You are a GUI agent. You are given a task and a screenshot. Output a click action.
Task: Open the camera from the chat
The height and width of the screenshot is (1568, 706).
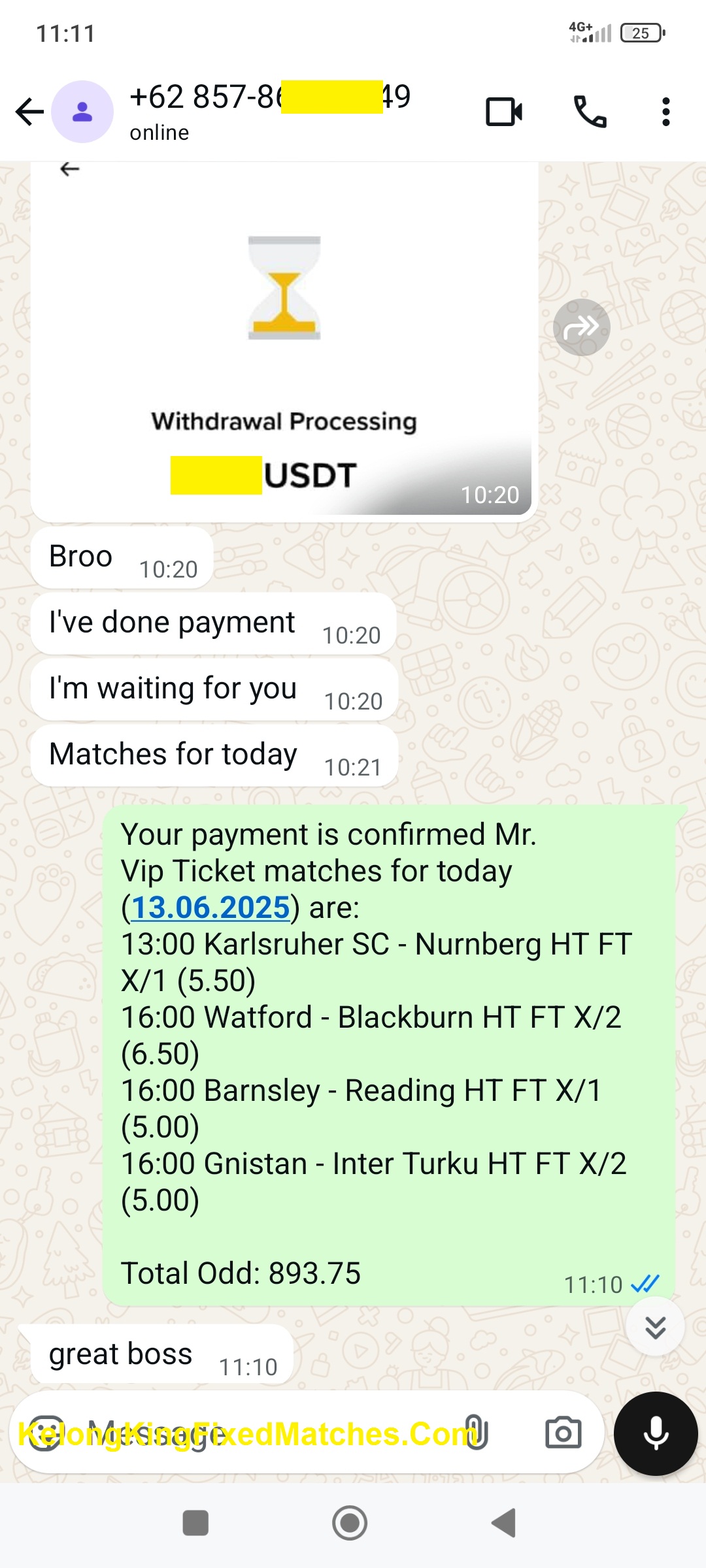pyautogui.click(x=563, y=1433)
